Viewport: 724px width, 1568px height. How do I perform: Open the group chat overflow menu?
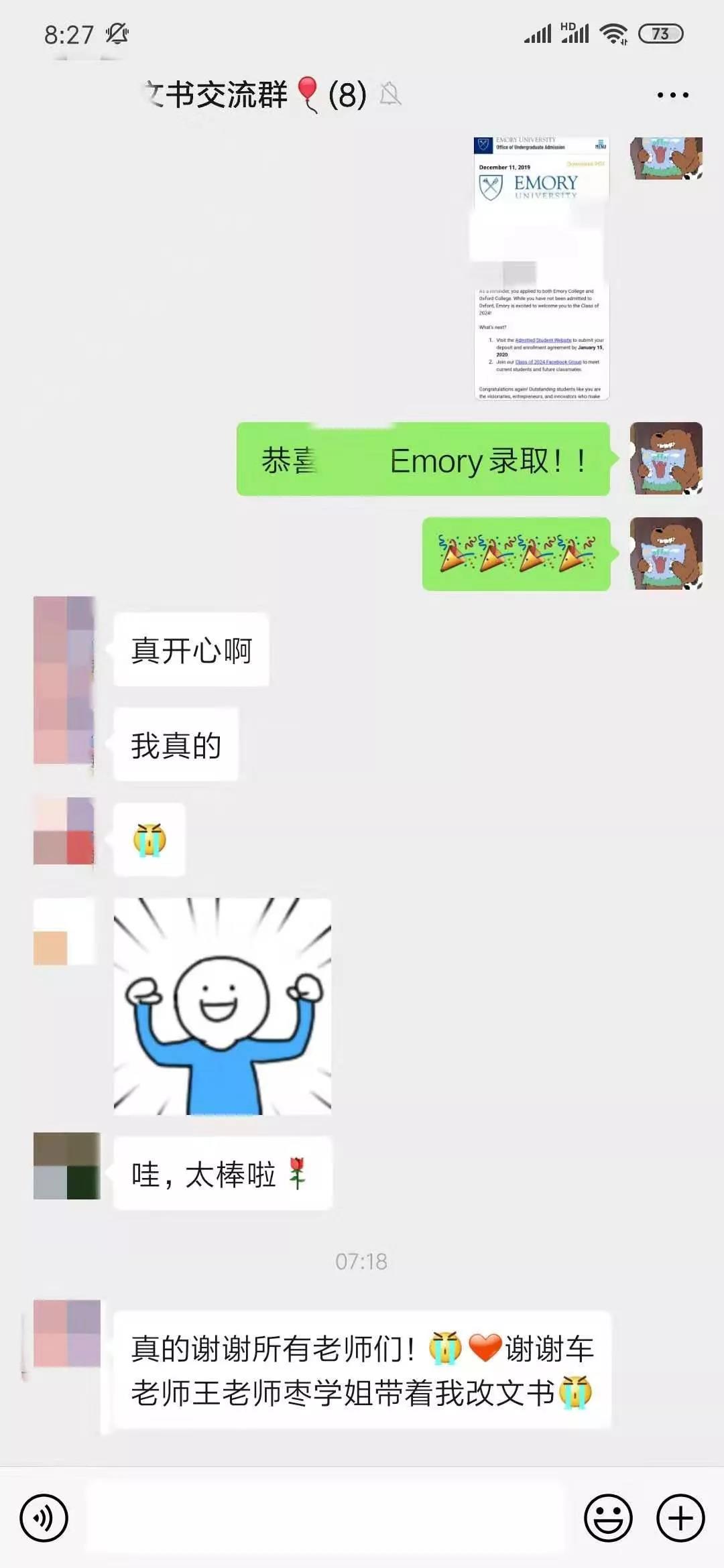pyautogui.click(x=672, y=95)
